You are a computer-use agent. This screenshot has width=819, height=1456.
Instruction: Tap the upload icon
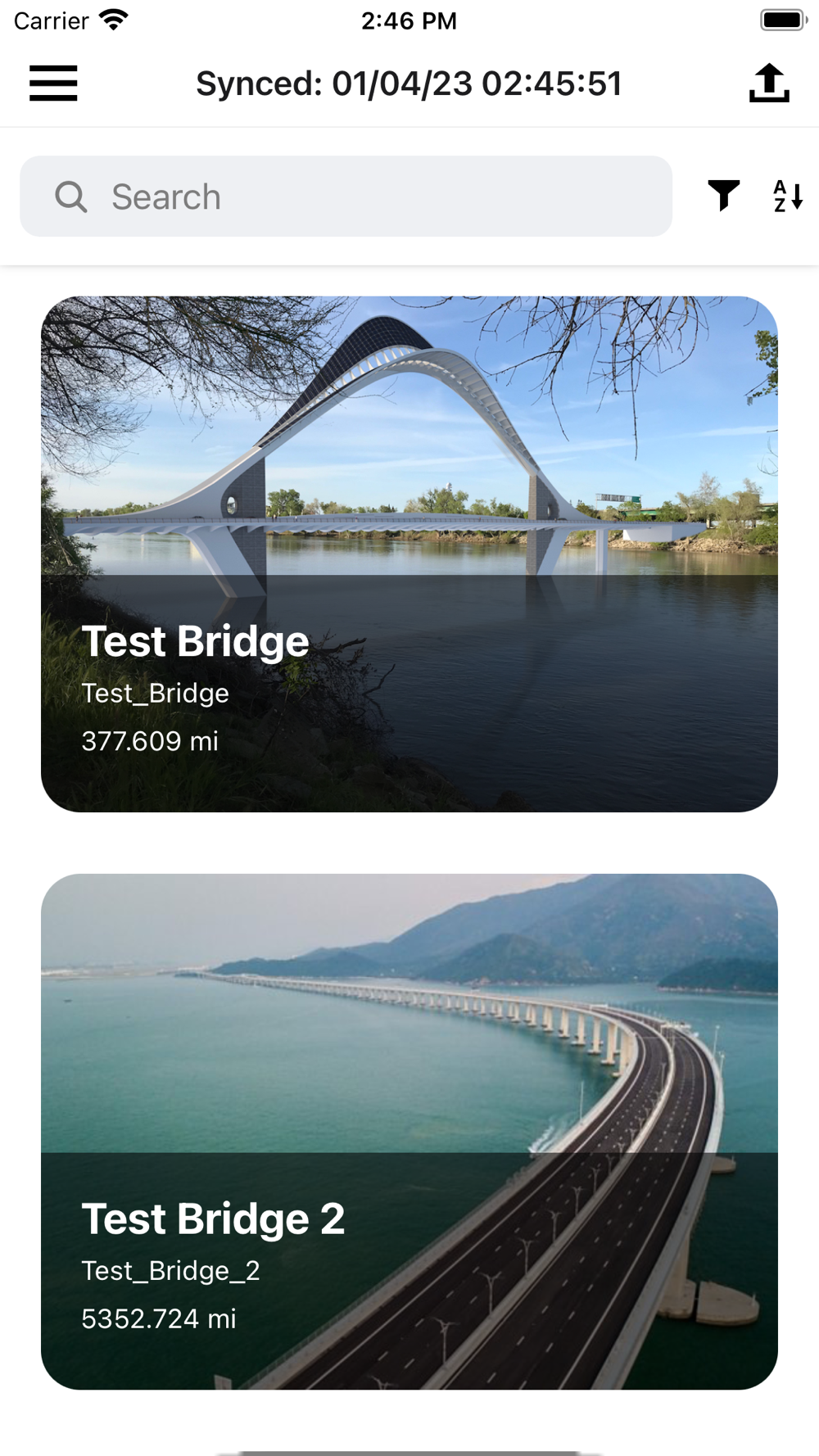tap(769, 84)
